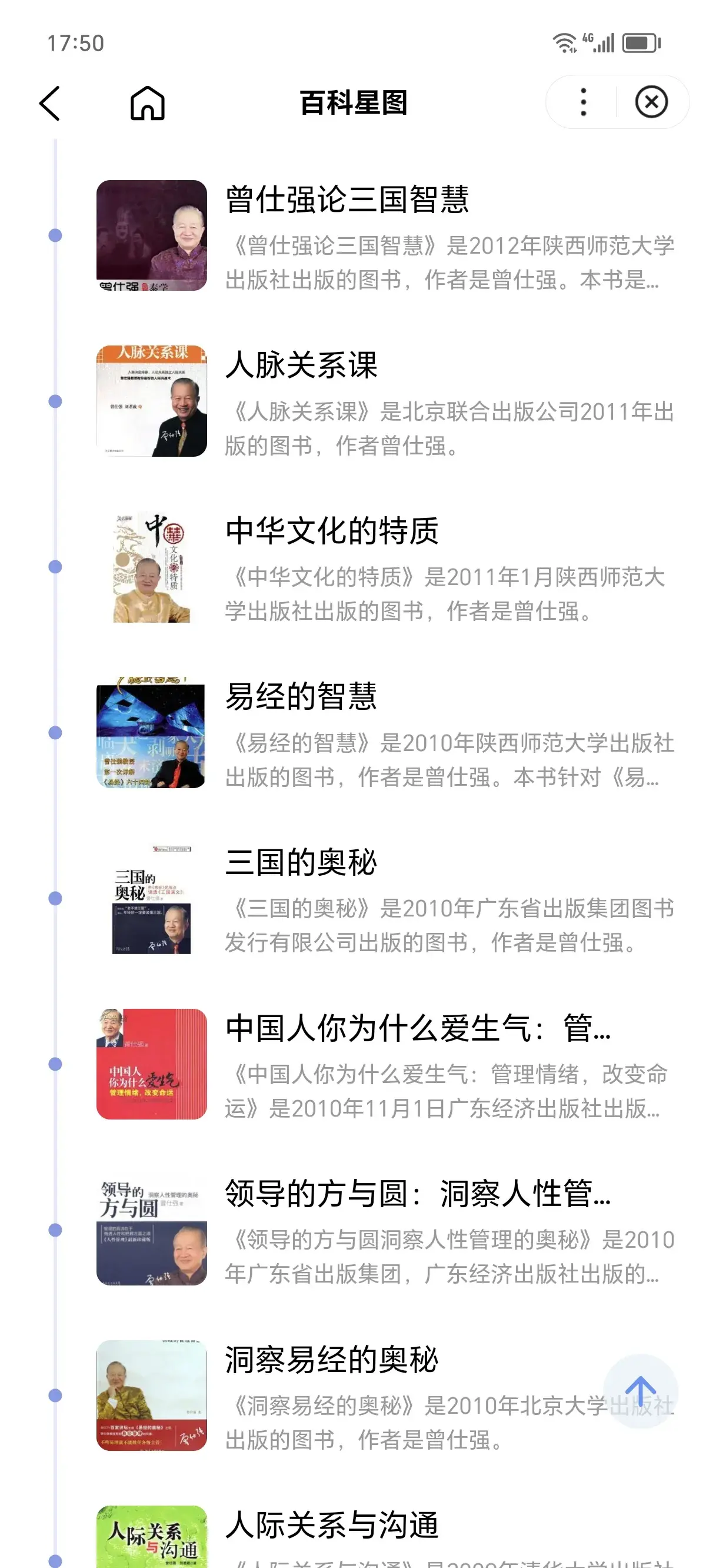Open the entry 三国的奥秘
706x1568 pixels.
[x=301, y=862]
